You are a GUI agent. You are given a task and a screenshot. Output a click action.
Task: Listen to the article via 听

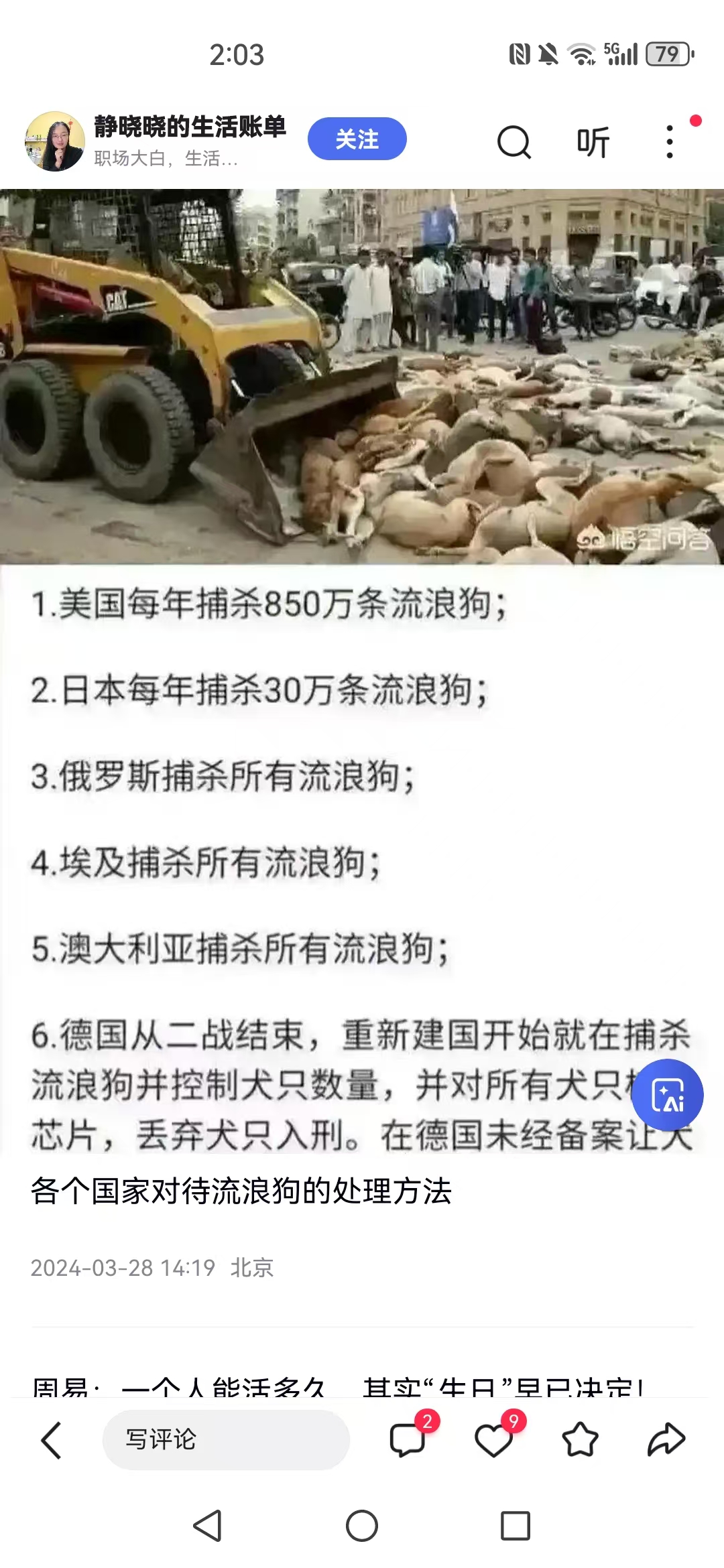click(x=593, y=142)
